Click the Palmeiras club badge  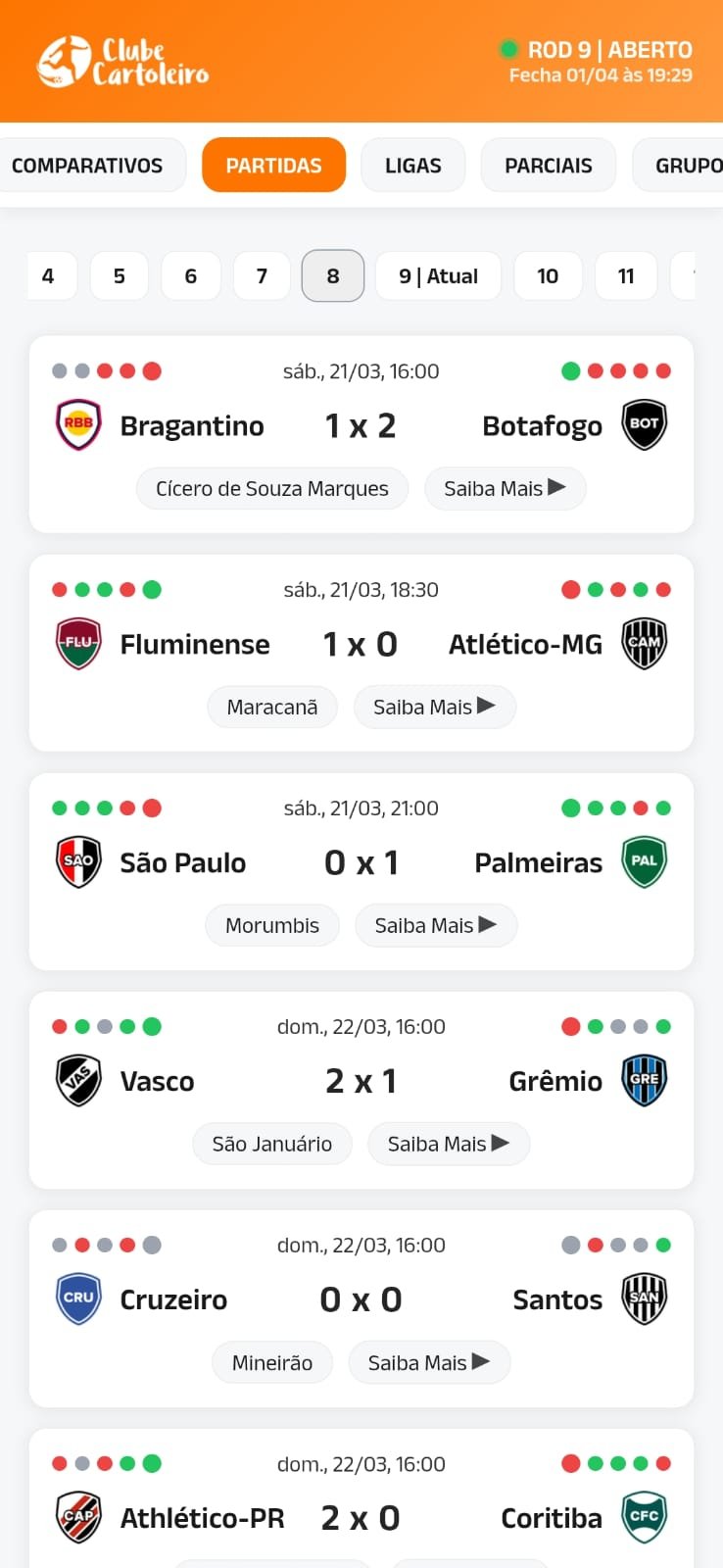click(645, 861)
